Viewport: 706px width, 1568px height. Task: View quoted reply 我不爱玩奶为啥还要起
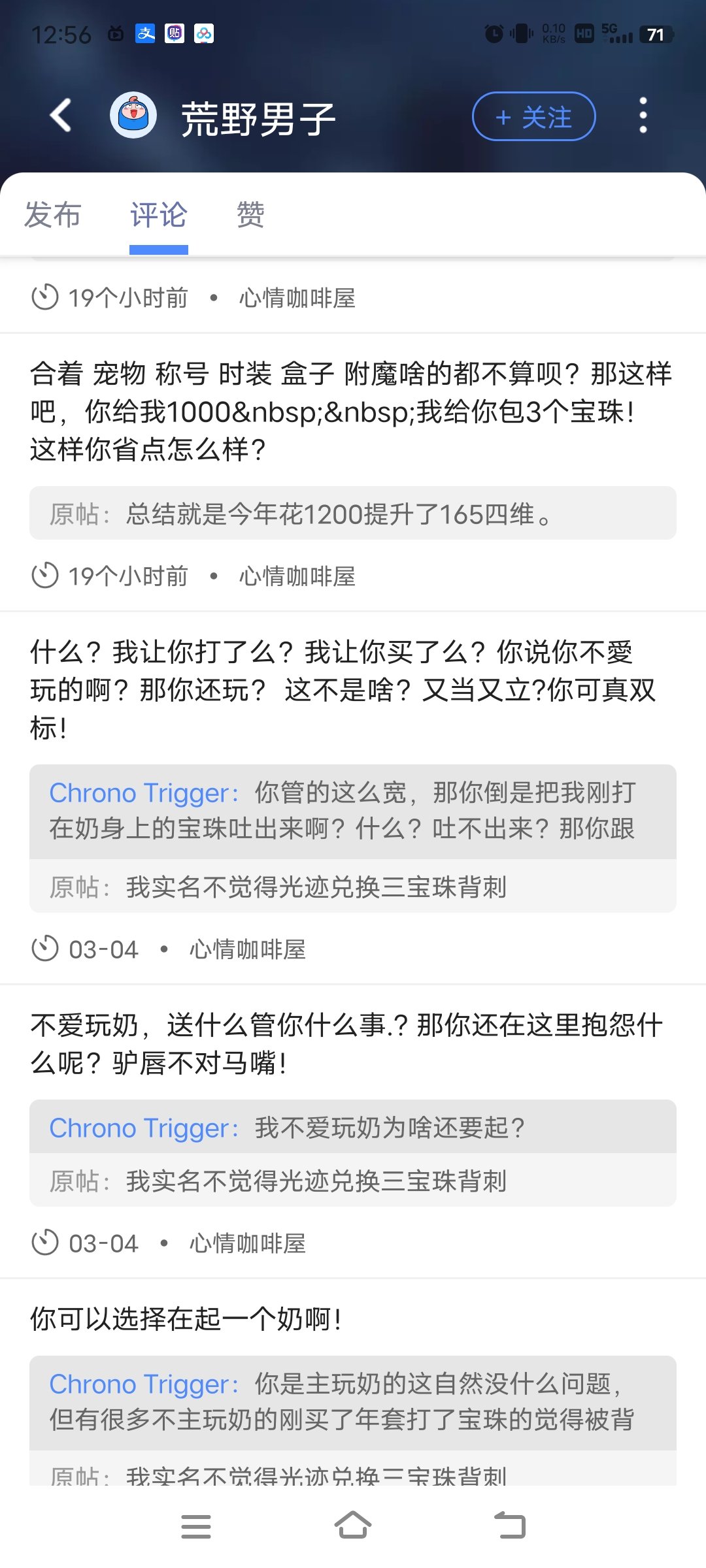click(x=352, y=1127)
